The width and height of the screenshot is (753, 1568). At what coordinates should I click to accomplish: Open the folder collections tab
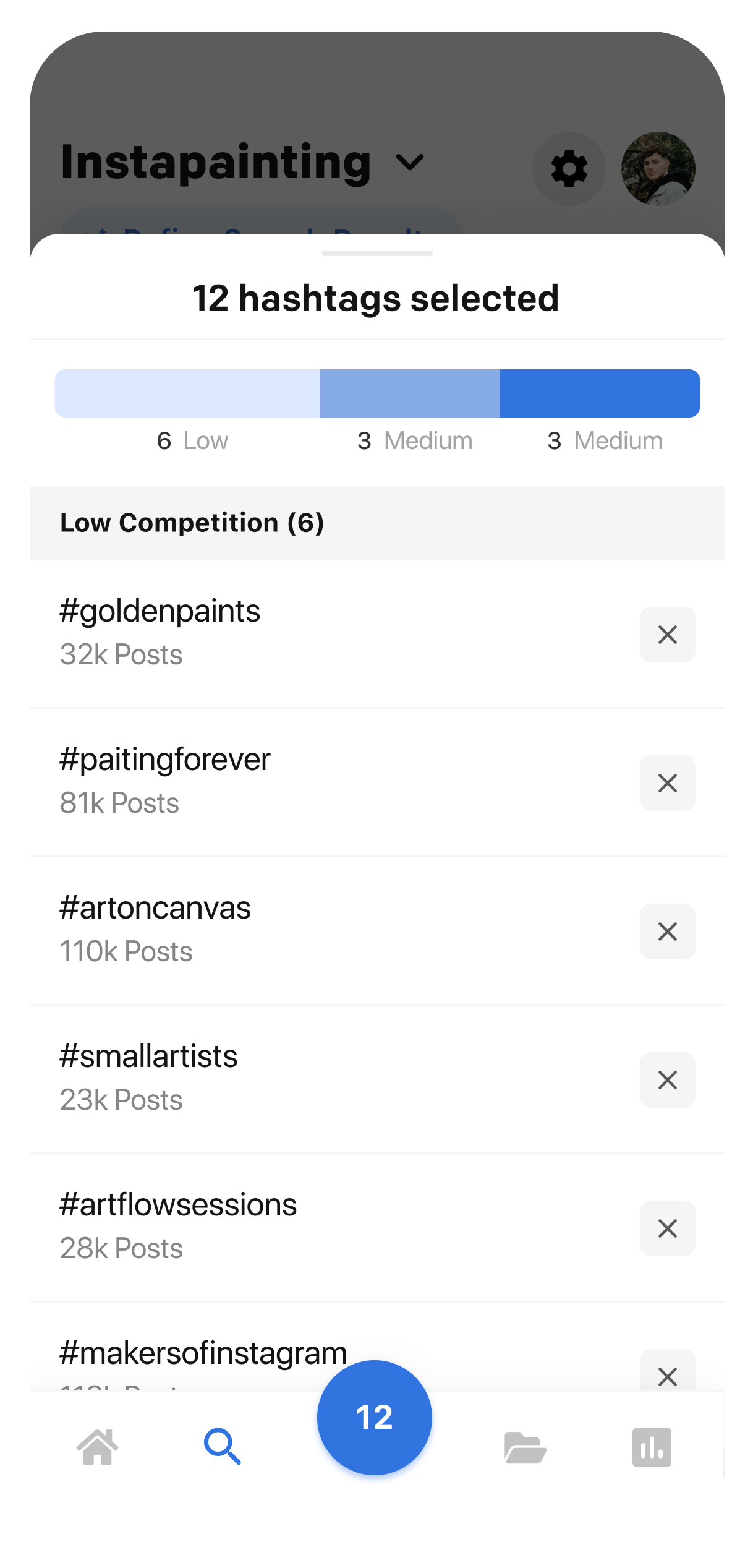(525, 1447)
